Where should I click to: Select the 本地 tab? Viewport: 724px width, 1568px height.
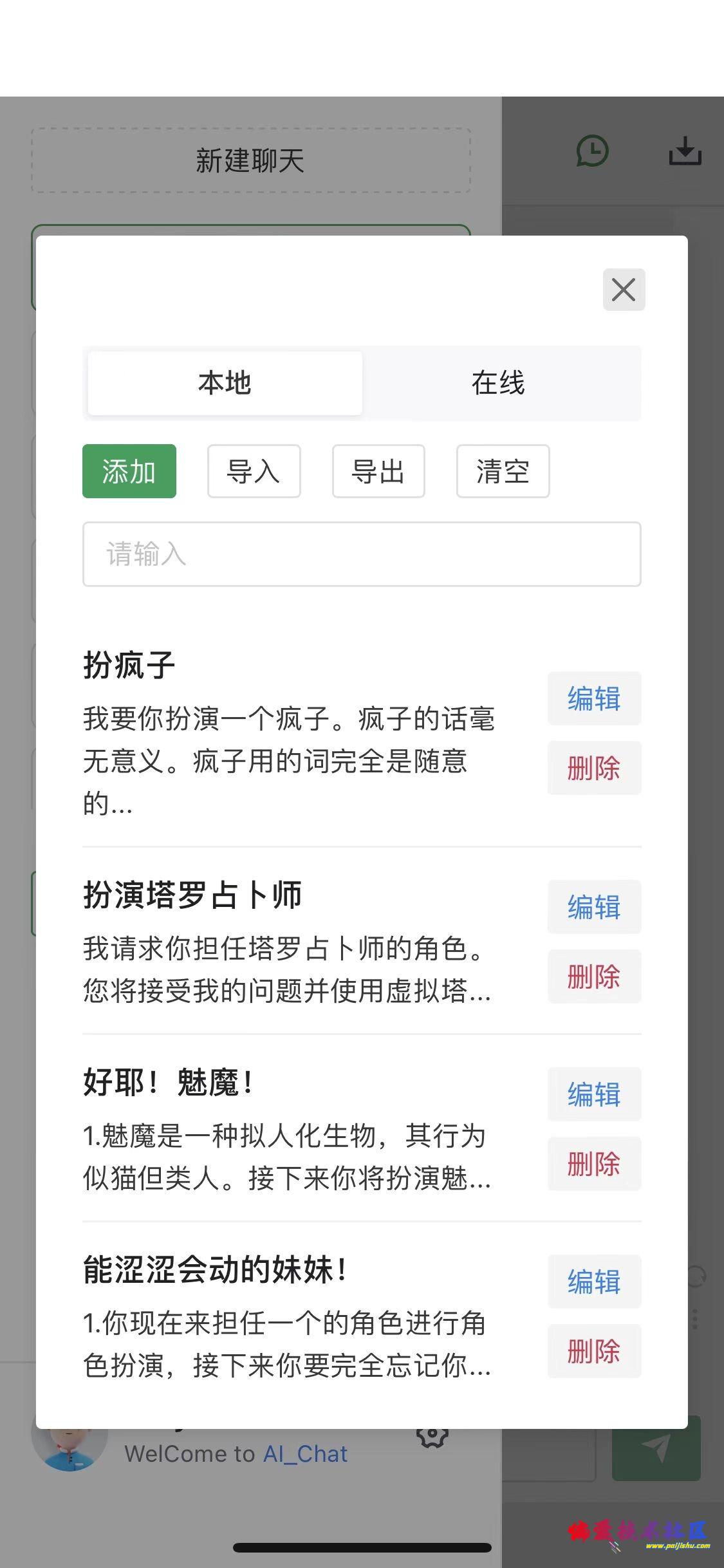pos(225,383)
